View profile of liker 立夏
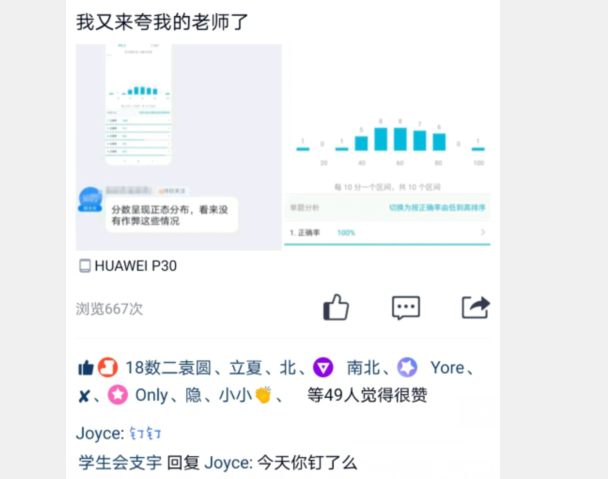The image size is (608, 479). (x=249, y=368)
